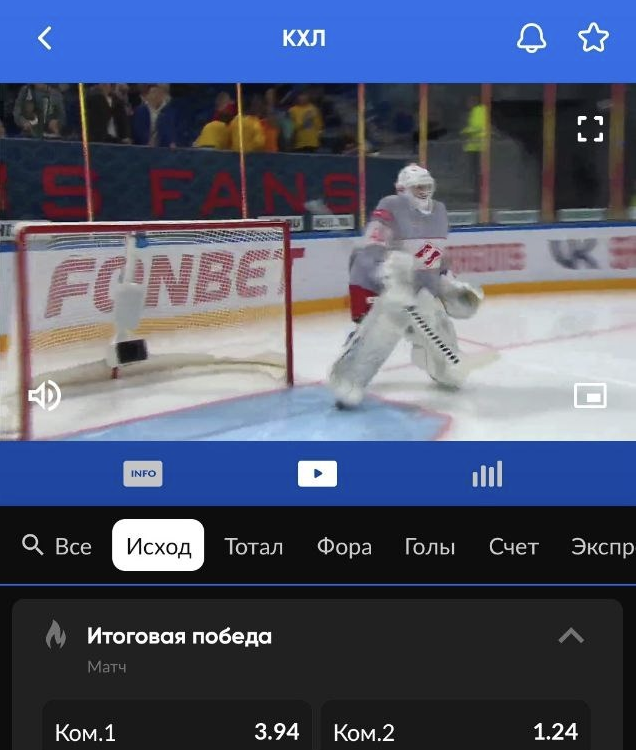This screenshot has width=636, height=750.
Task: Show all markets via Все
Action: tap(73, 546)
